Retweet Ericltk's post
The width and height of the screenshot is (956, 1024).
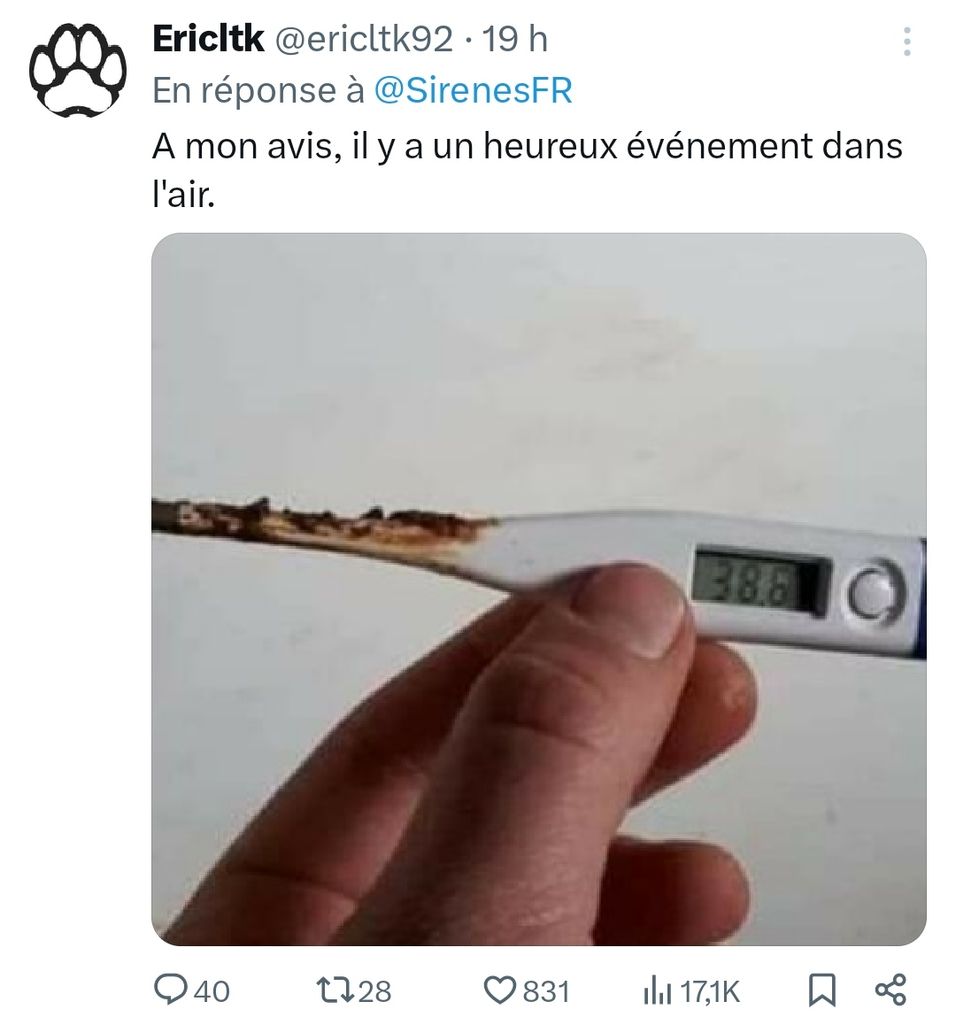pos(353,990)
